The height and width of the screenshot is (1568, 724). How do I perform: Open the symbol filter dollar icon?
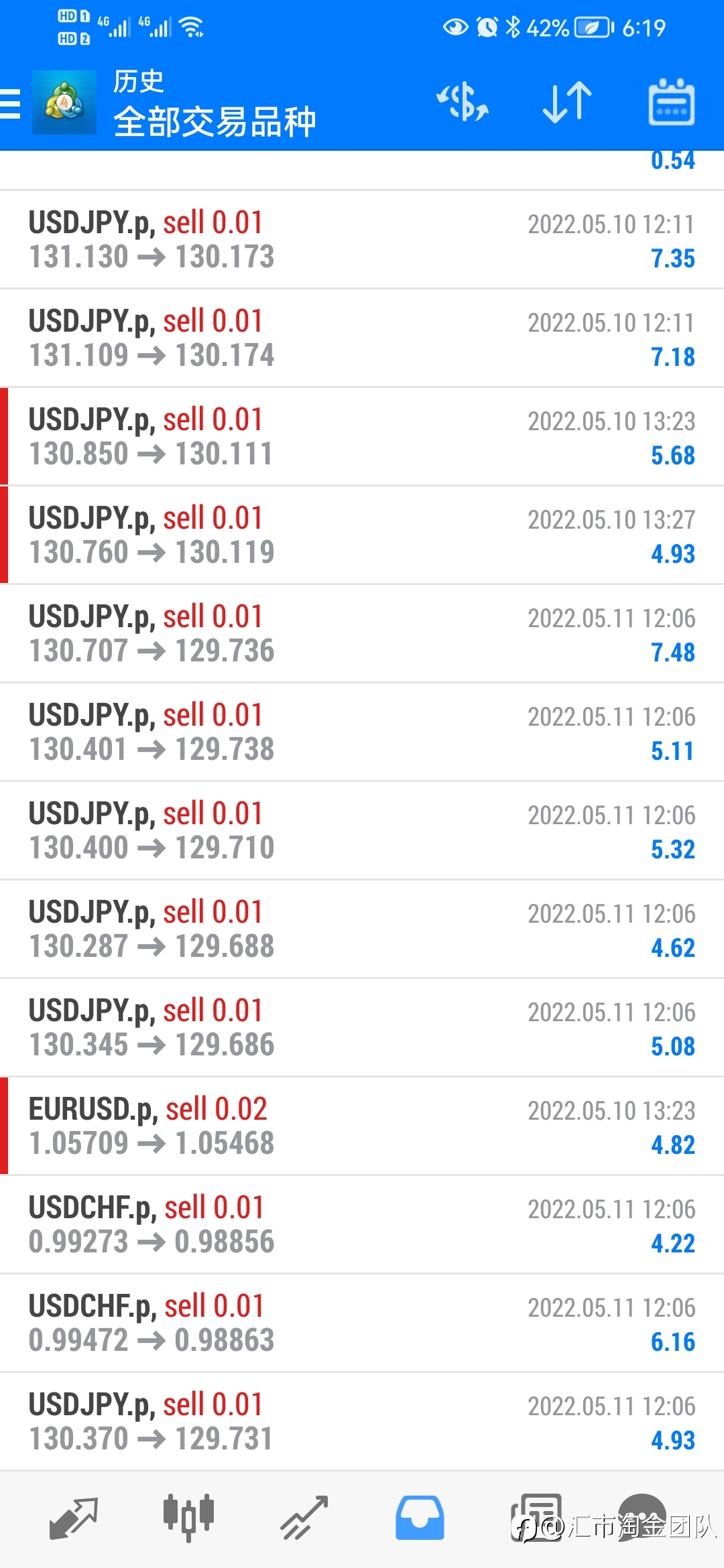click(463, 103)
